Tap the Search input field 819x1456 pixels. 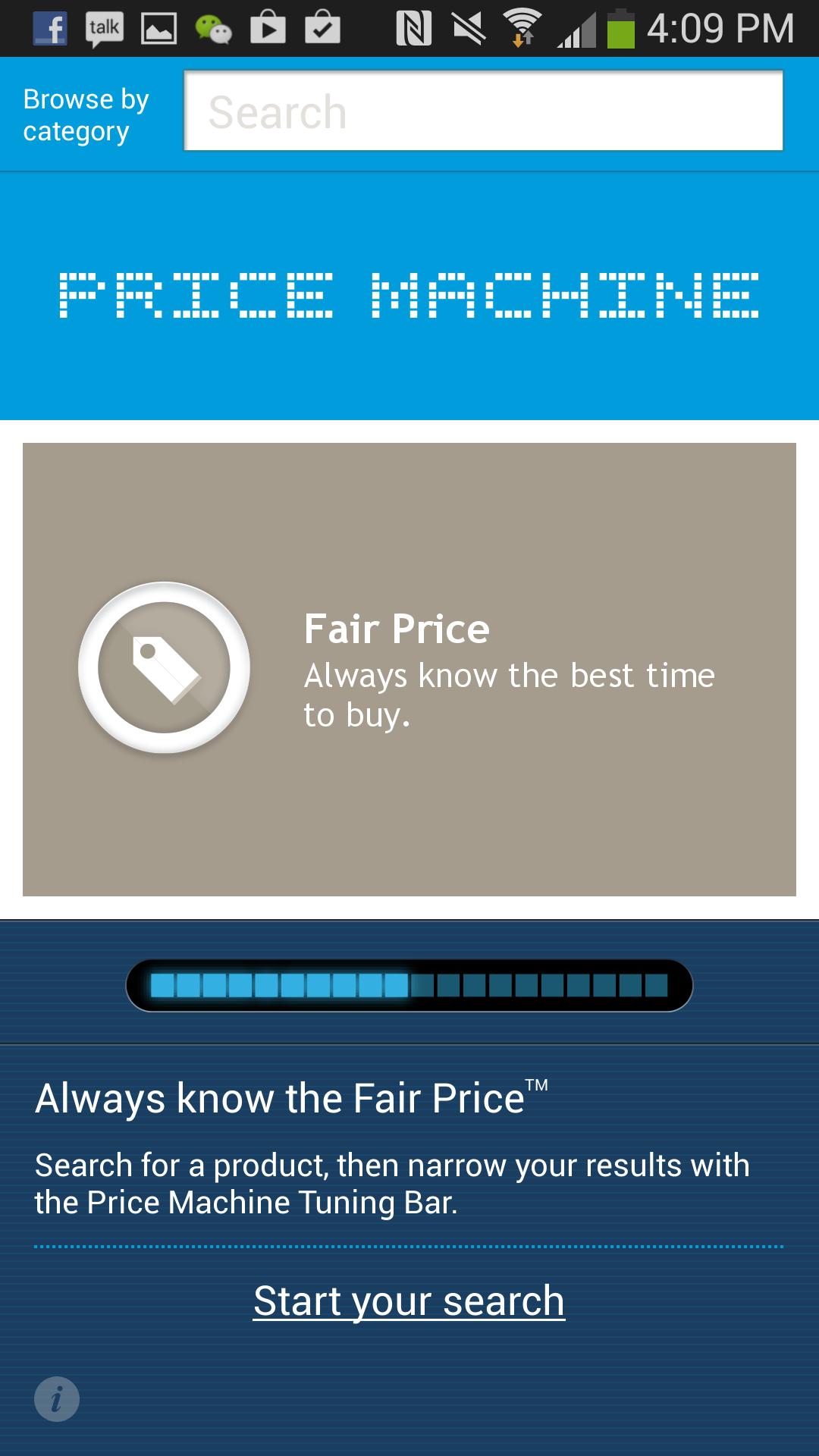[484, 111]
